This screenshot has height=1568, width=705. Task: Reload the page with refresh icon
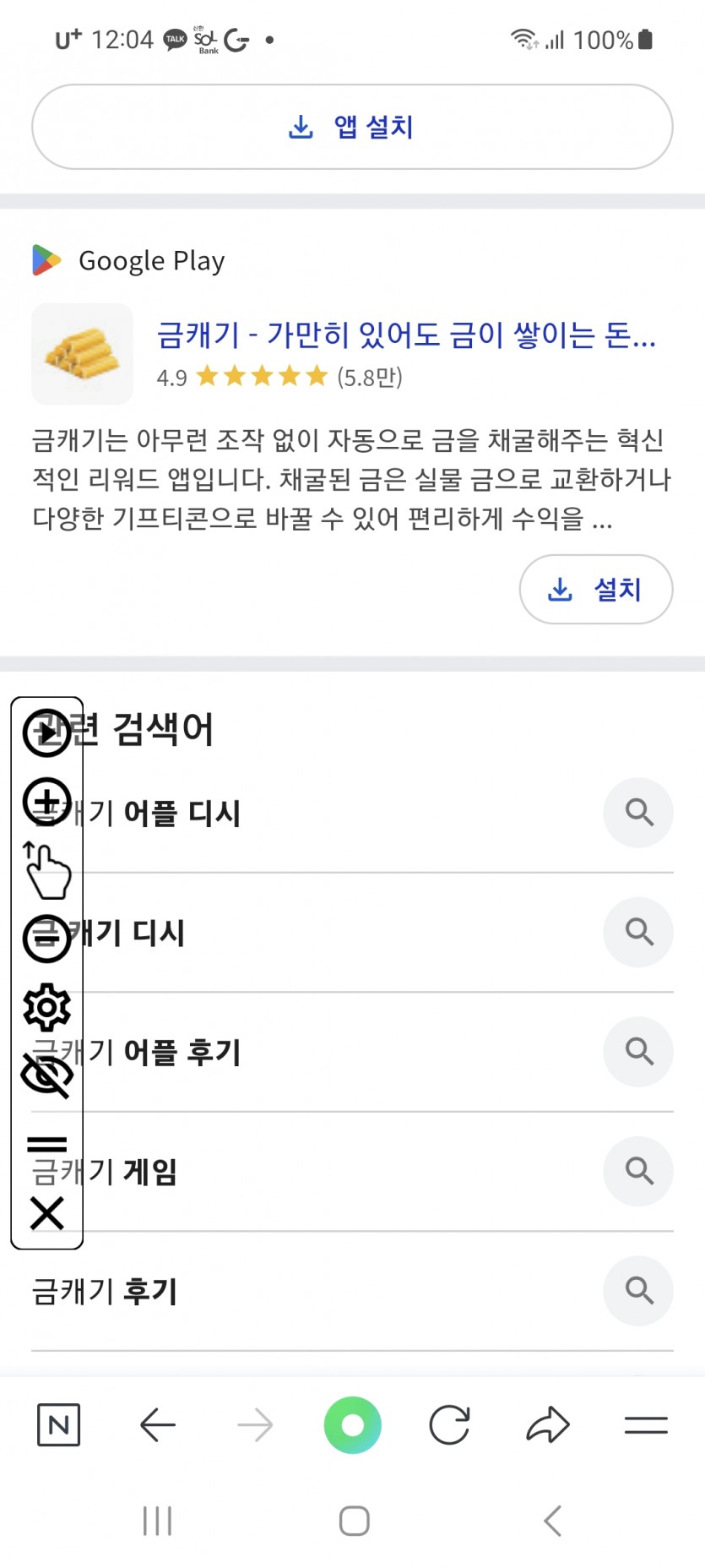[449, 1425]
